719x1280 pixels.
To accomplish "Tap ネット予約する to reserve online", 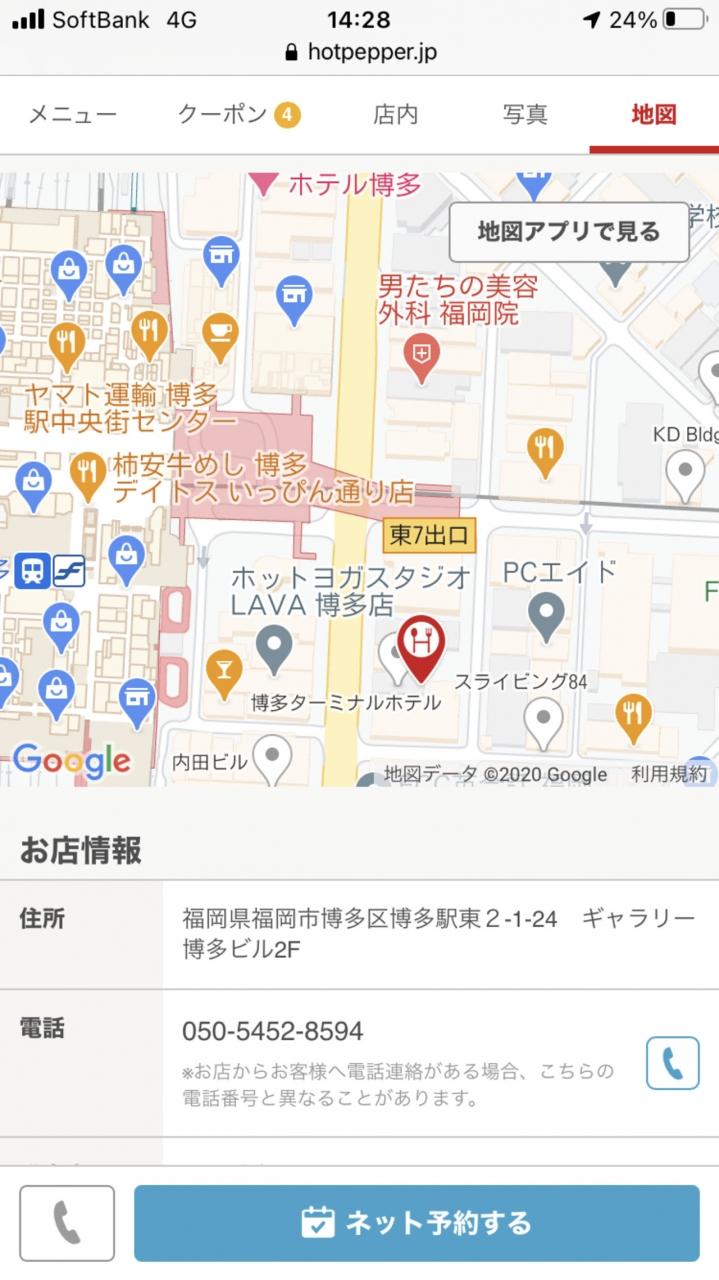I will pyautogui.click(x=417, y=1223).
